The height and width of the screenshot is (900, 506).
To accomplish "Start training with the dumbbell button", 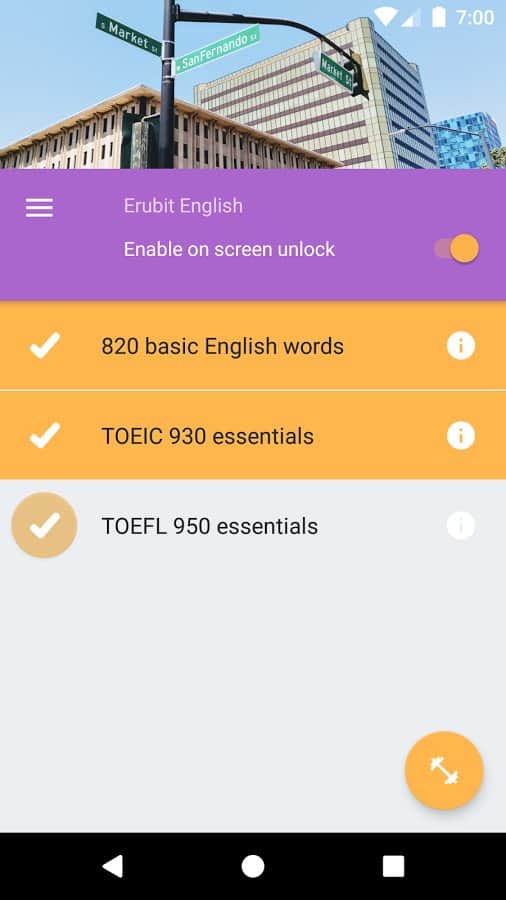I will (x=444, y=770).
